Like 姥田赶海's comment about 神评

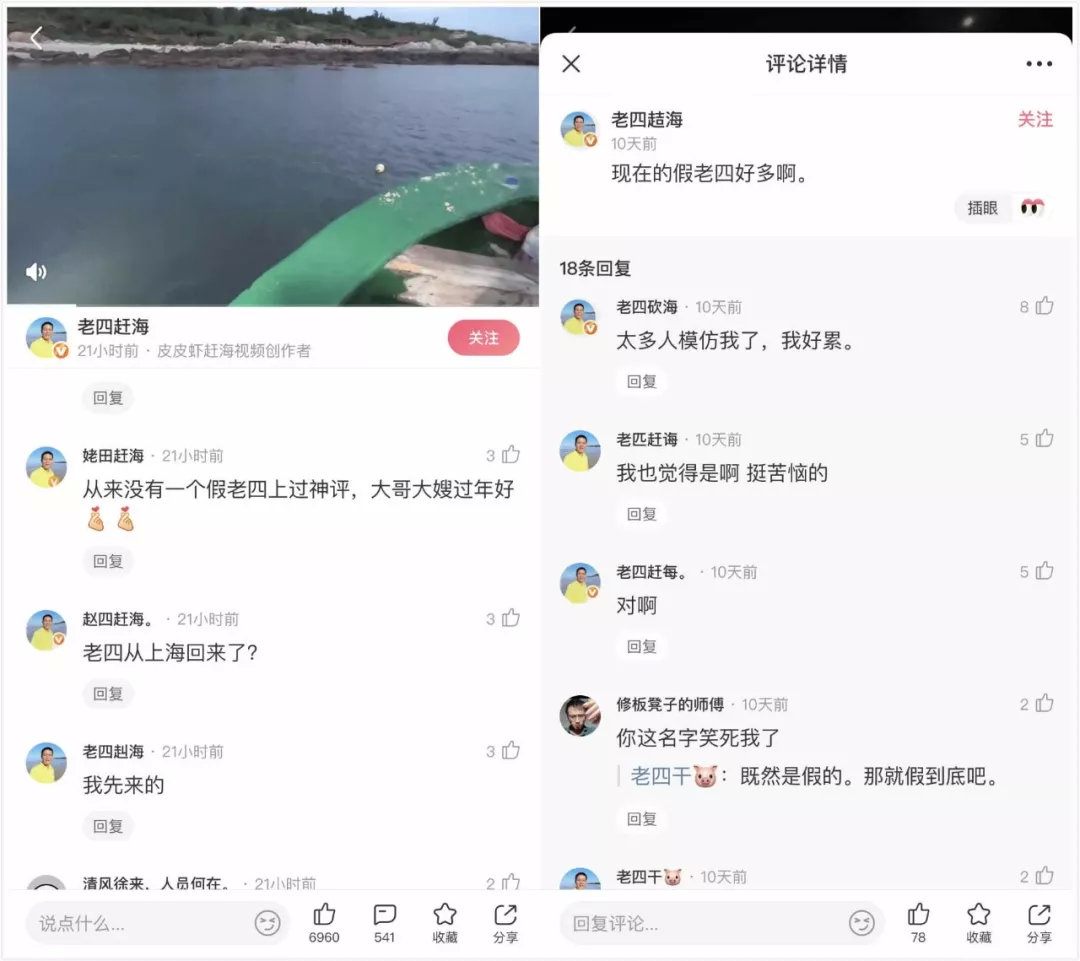point(511,455)
